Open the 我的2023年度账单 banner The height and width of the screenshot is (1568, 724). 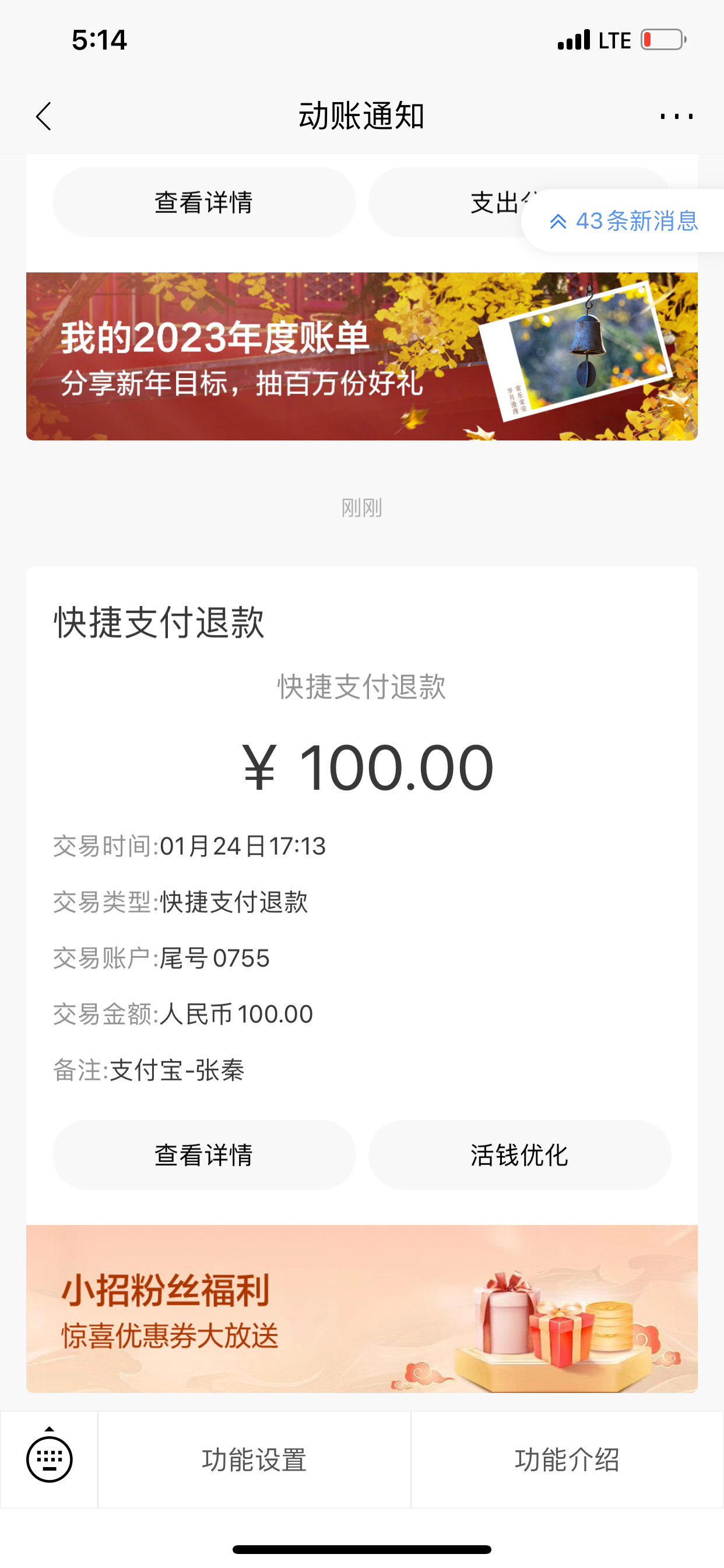361,356
